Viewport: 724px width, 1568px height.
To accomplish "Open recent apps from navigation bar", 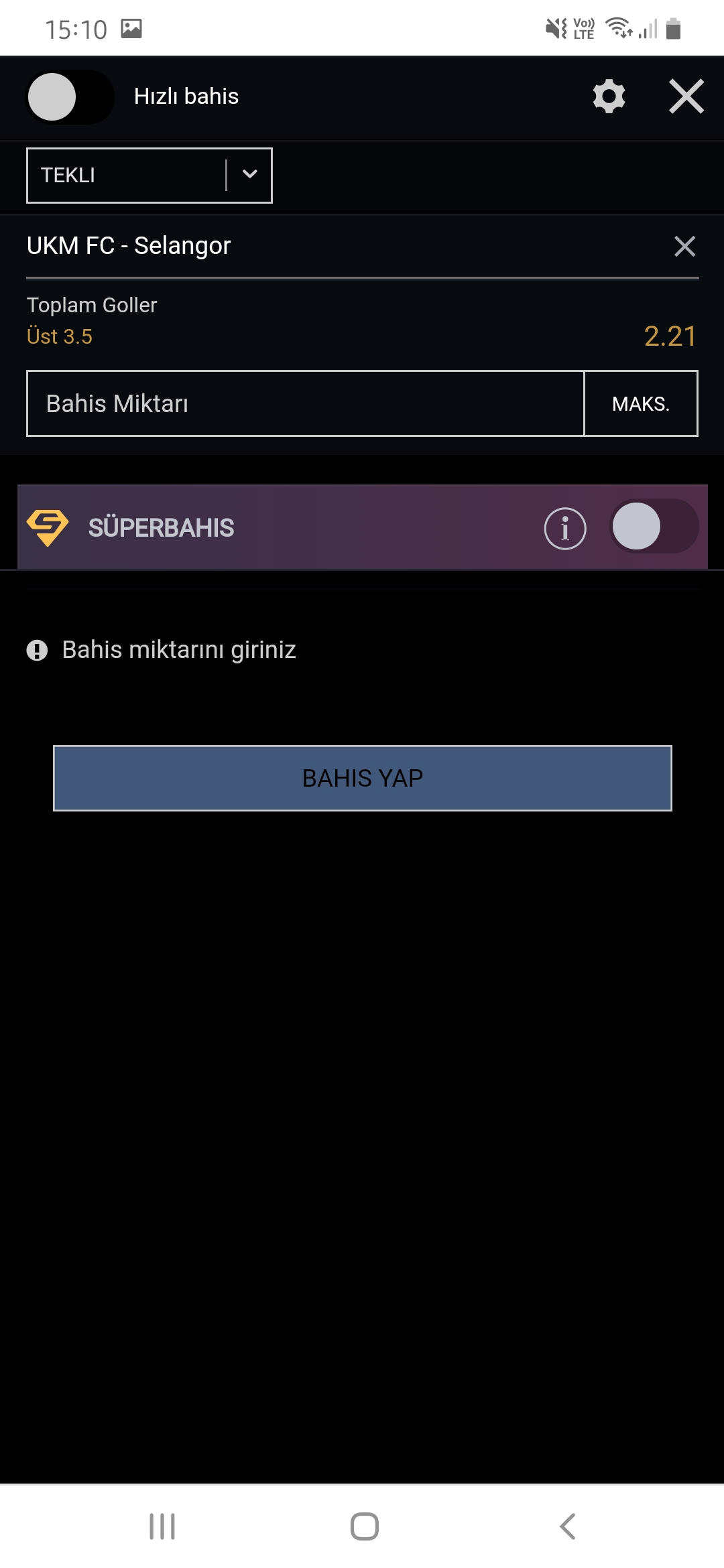I will [162, 1526].
